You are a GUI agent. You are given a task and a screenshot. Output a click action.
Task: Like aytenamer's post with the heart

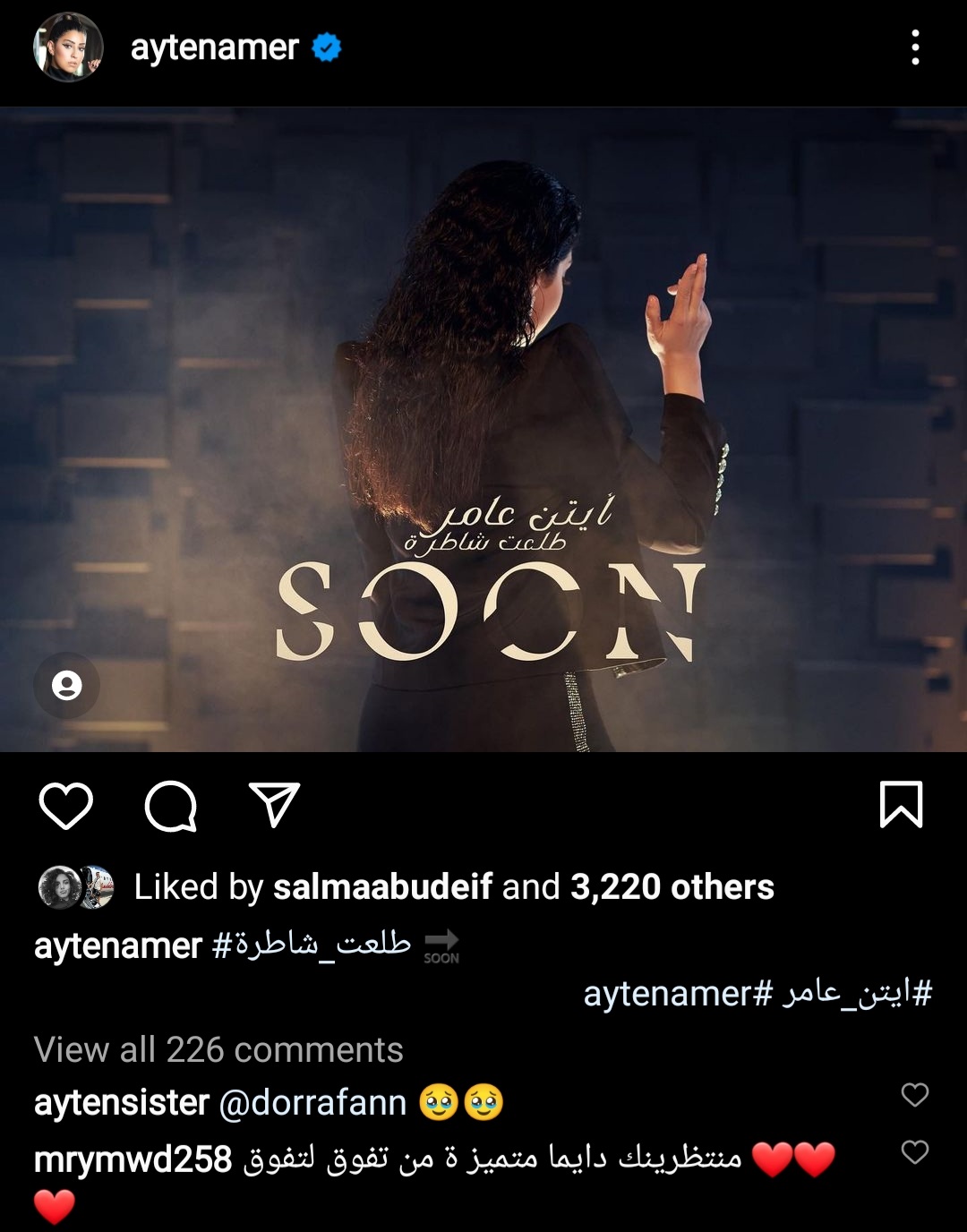click(66, 805)
